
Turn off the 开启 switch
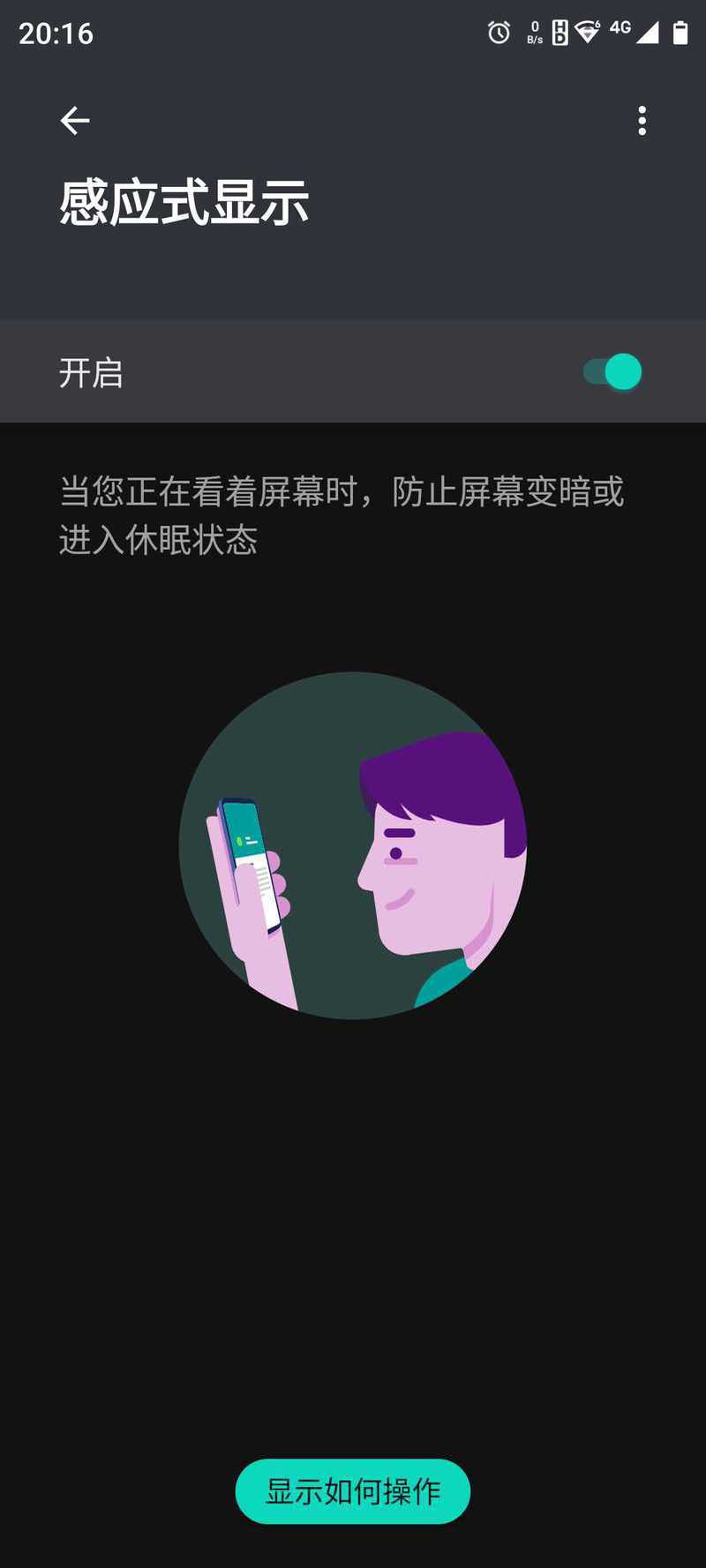(612, 371)
